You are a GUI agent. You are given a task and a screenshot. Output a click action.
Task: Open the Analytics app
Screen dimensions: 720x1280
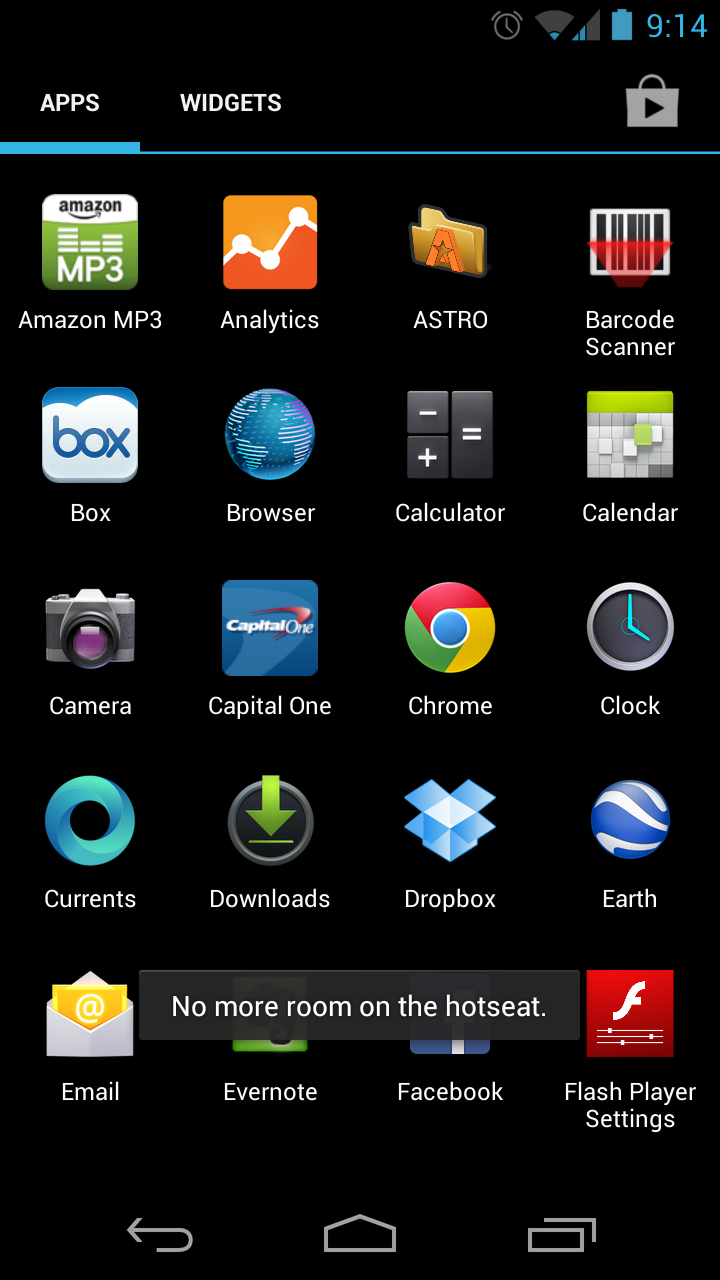pyautogui.click(x=270, y=243)
